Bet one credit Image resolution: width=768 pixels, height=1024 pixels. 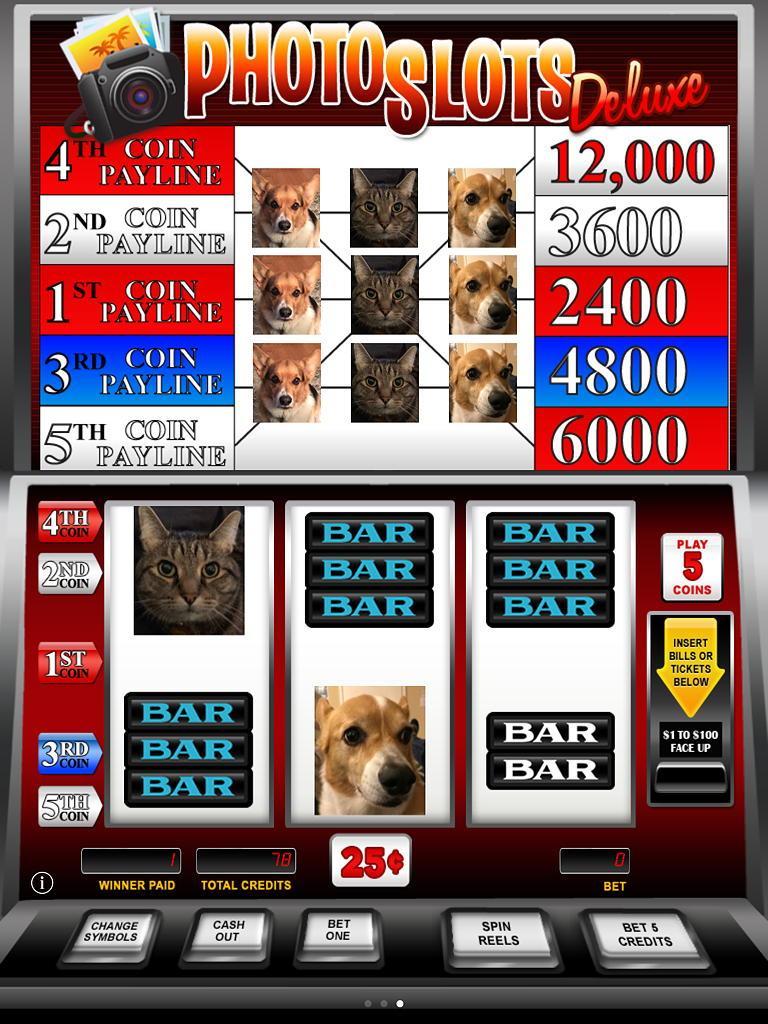339,931
